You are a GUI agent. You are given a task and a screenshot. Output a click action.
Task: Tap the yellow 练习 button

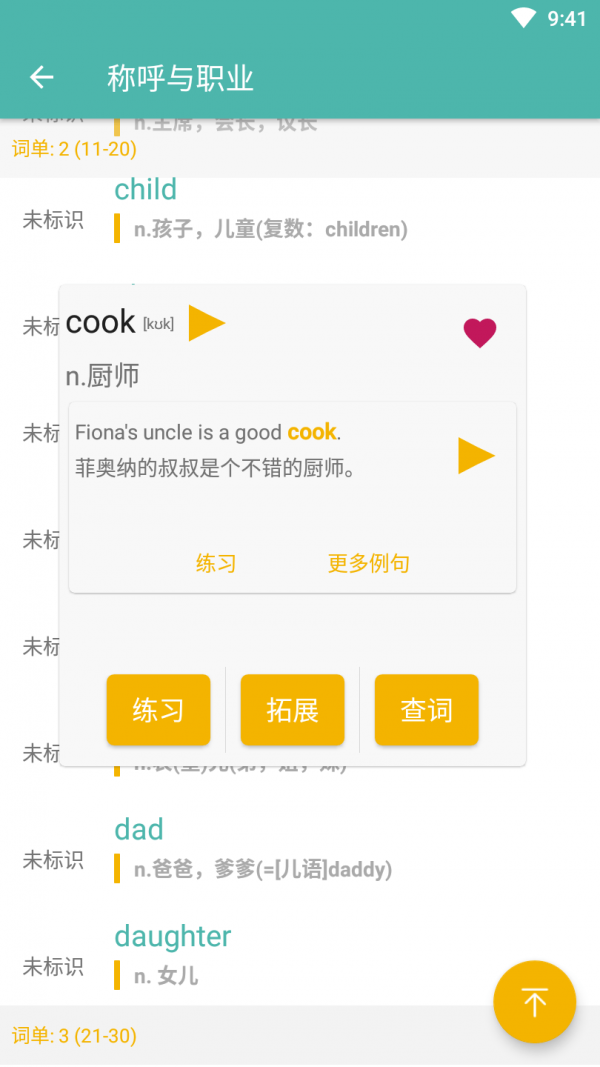pos(159,710)
